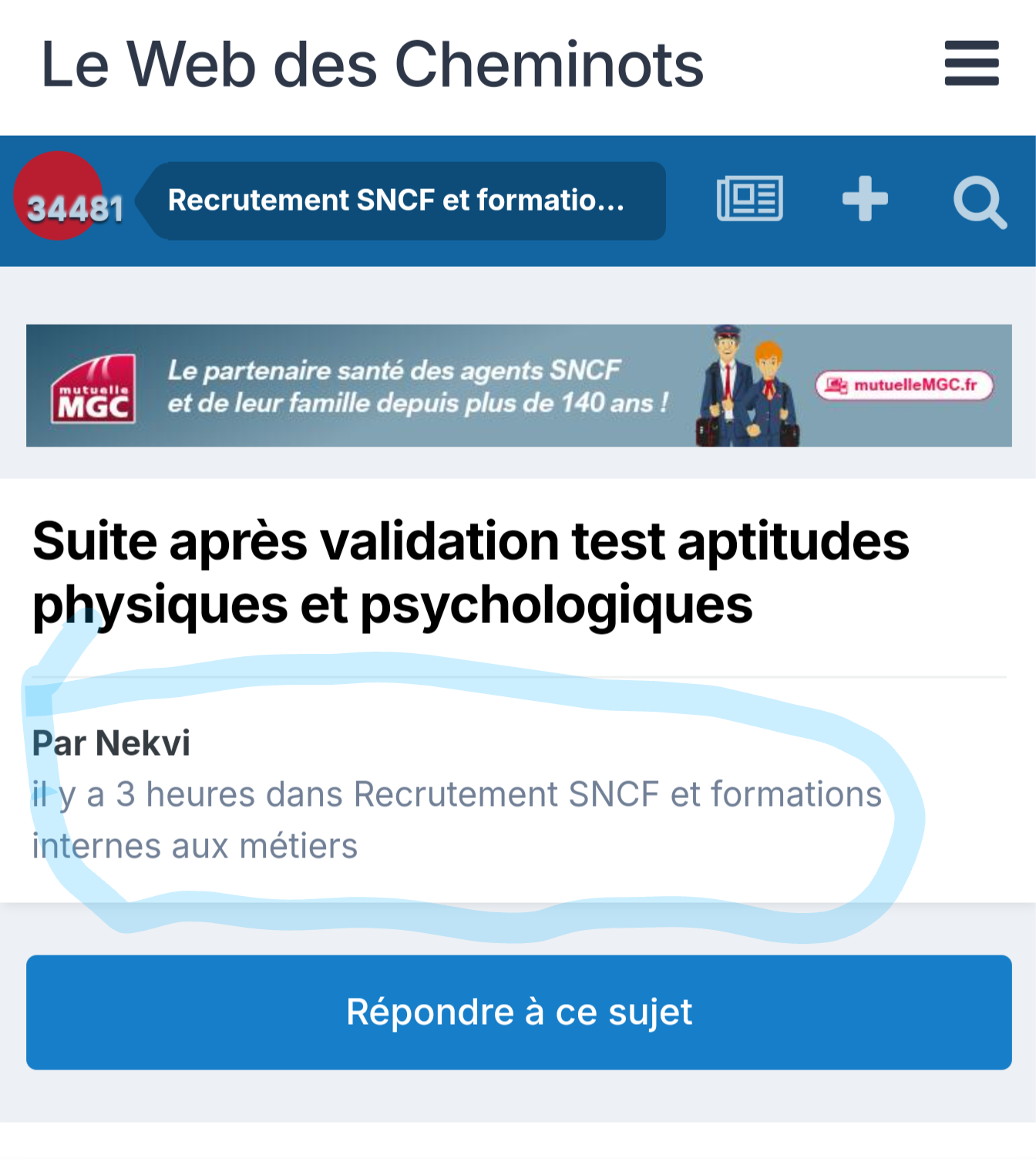
Task: Open the search magnifier
Action: click(x=979, y=202)
